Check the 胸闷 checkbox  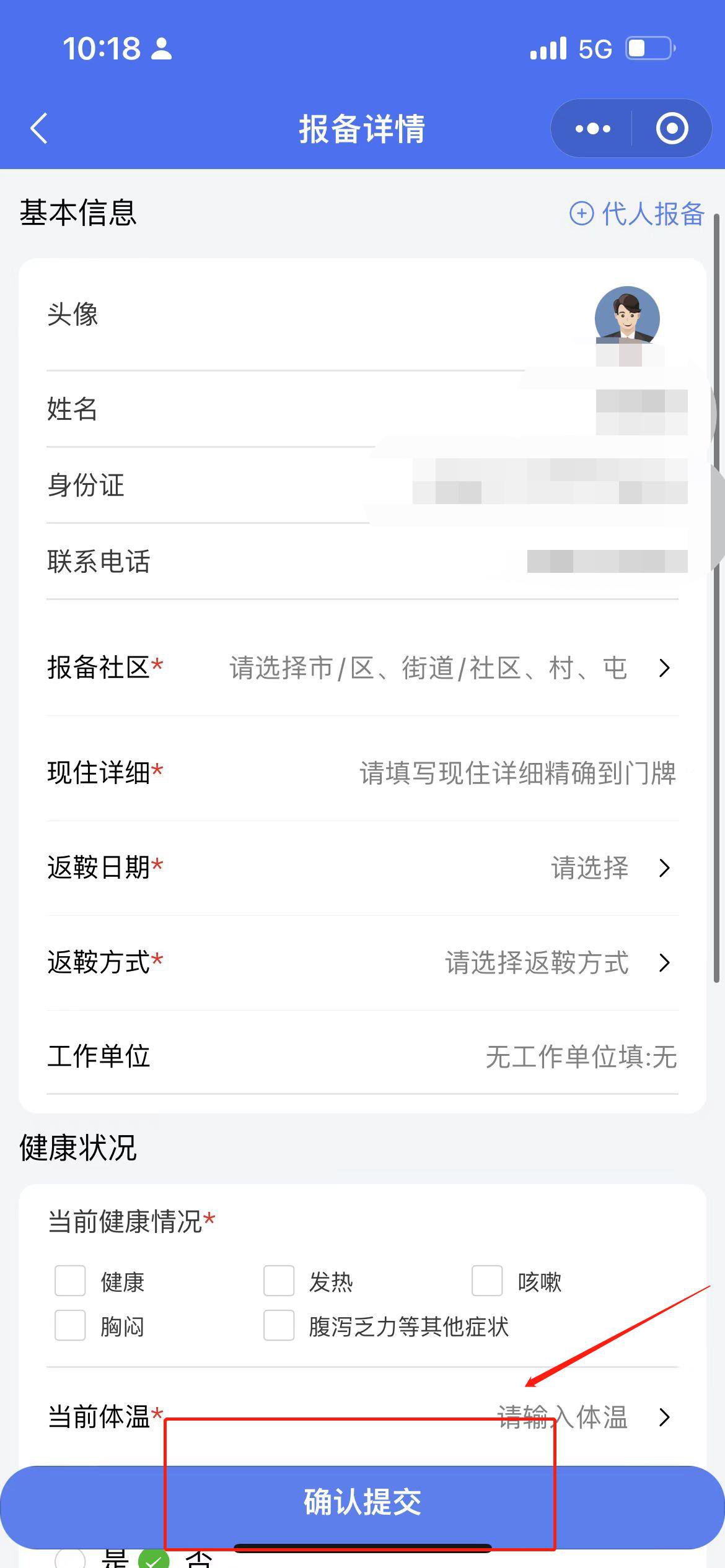(70, 1325)
